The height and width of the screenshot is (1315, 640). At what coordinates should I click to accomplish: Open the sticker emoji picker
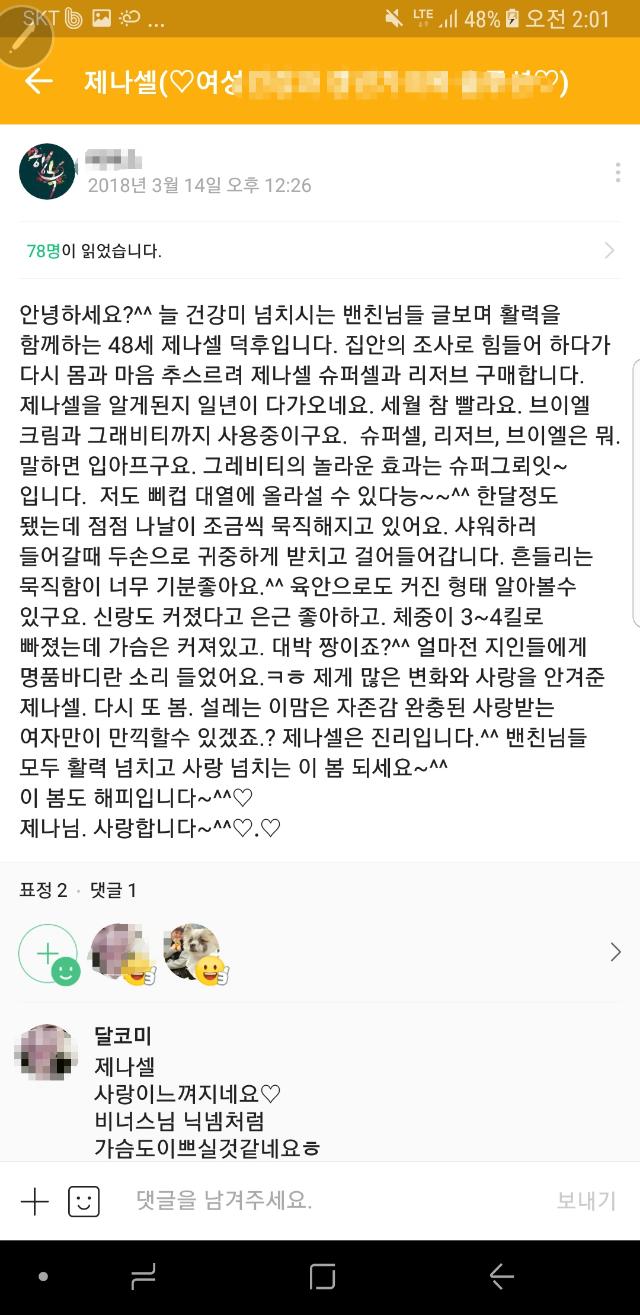[84, 1201]
